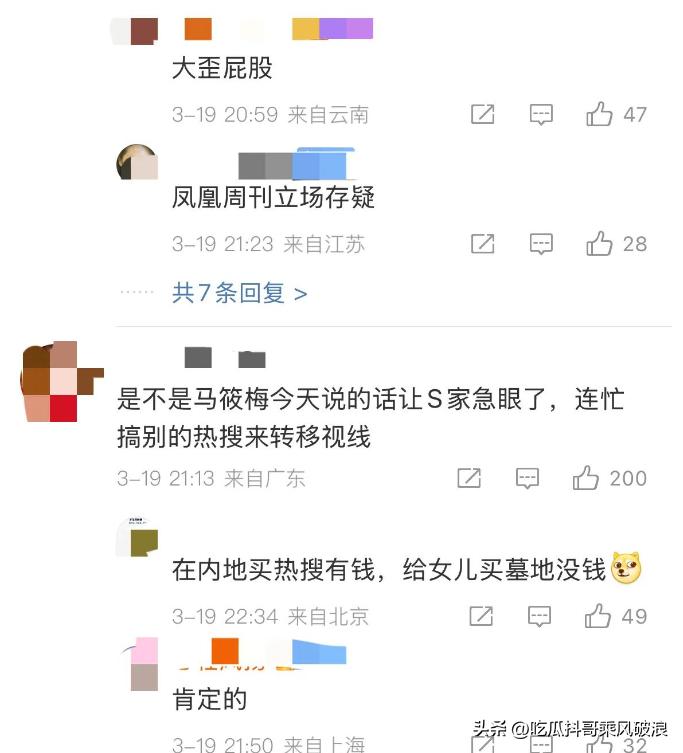Repost the comment "凤凰周刊立场存疑"
Image resolution: width=683 pixels, height=753 pixels.
tap(483, 243)
